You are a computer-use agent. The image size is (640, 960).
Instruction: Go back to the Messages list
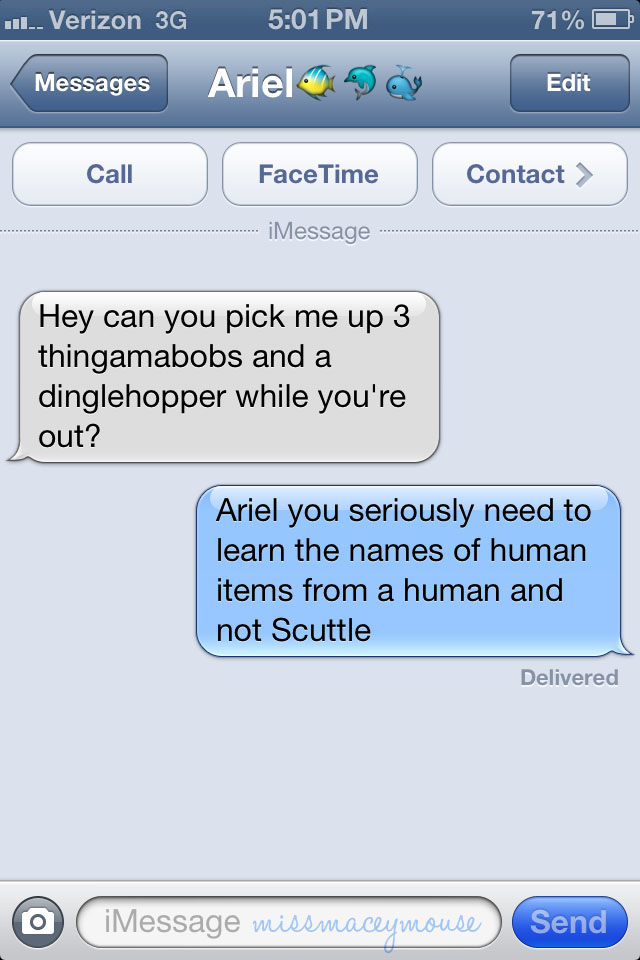(90, 84)
